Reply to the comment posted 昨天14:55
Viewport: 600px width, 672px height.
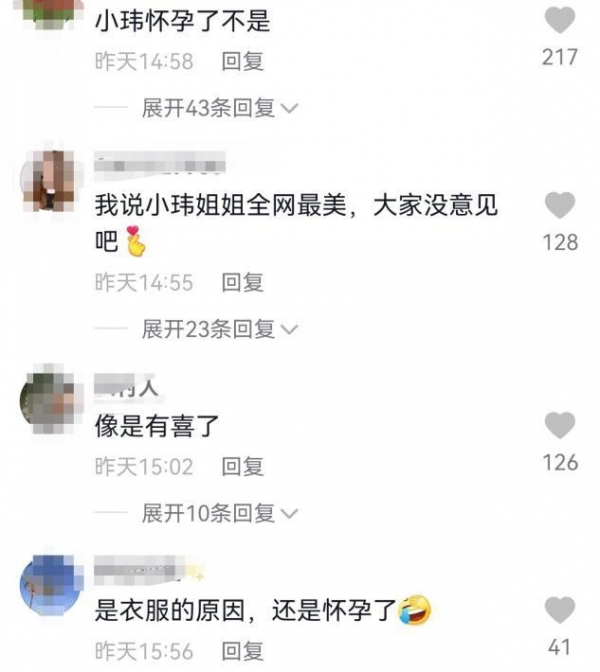[x=242, y=282]
